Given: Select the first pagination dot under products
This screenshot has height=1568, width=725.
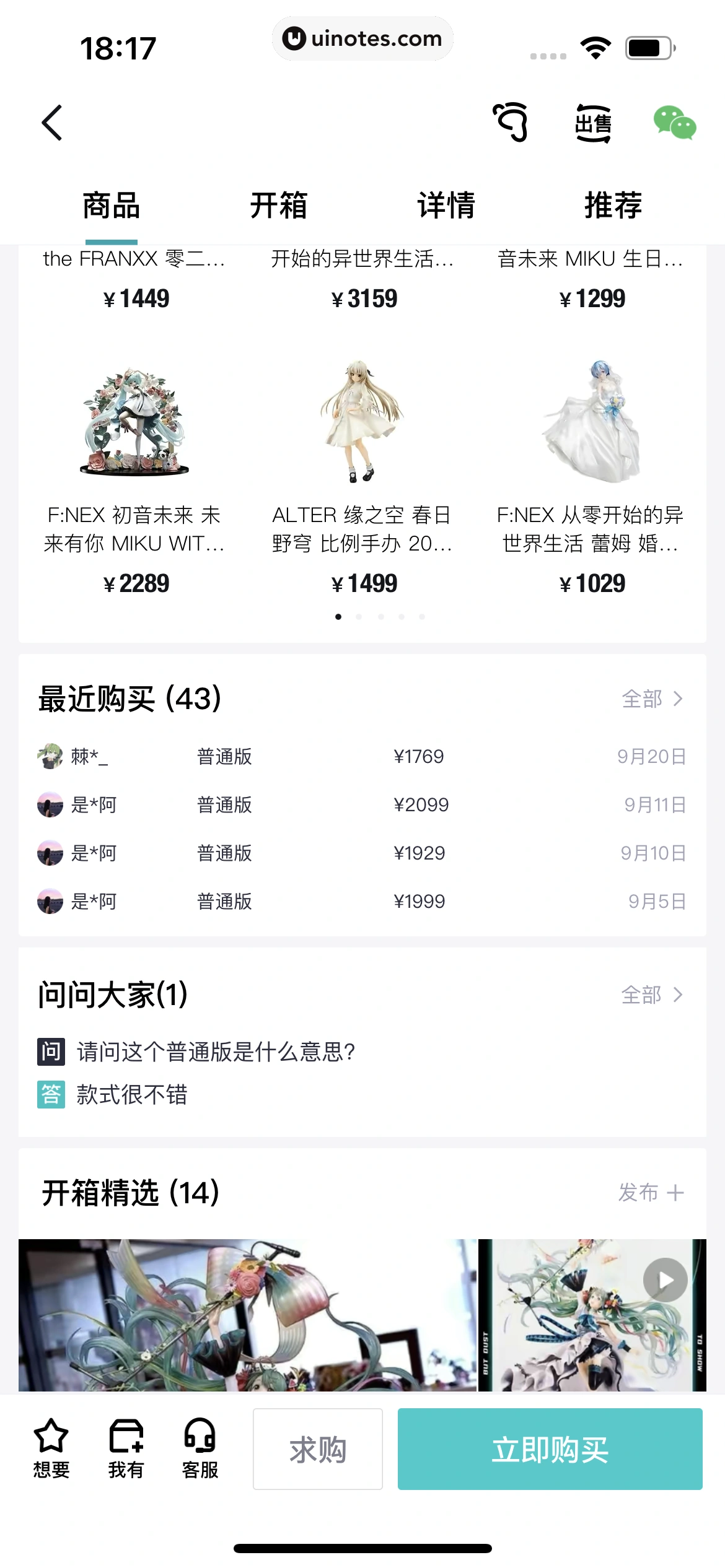Looking at the screenshot, I should 338,616.
